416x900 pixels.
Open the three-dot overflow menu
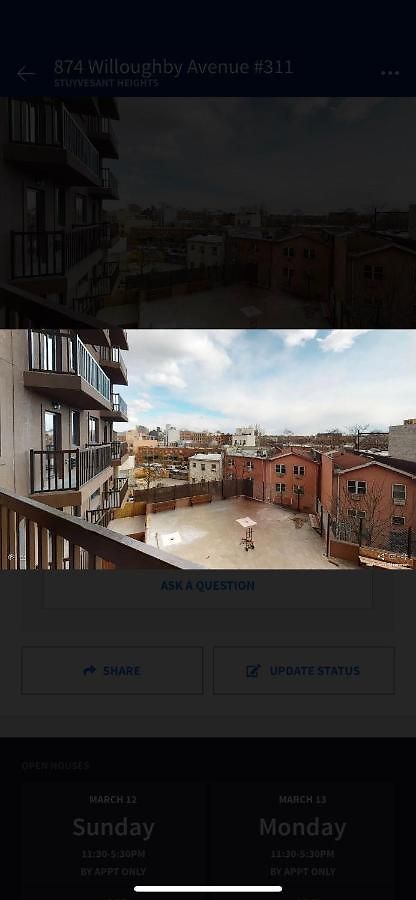tap(390, 73)
